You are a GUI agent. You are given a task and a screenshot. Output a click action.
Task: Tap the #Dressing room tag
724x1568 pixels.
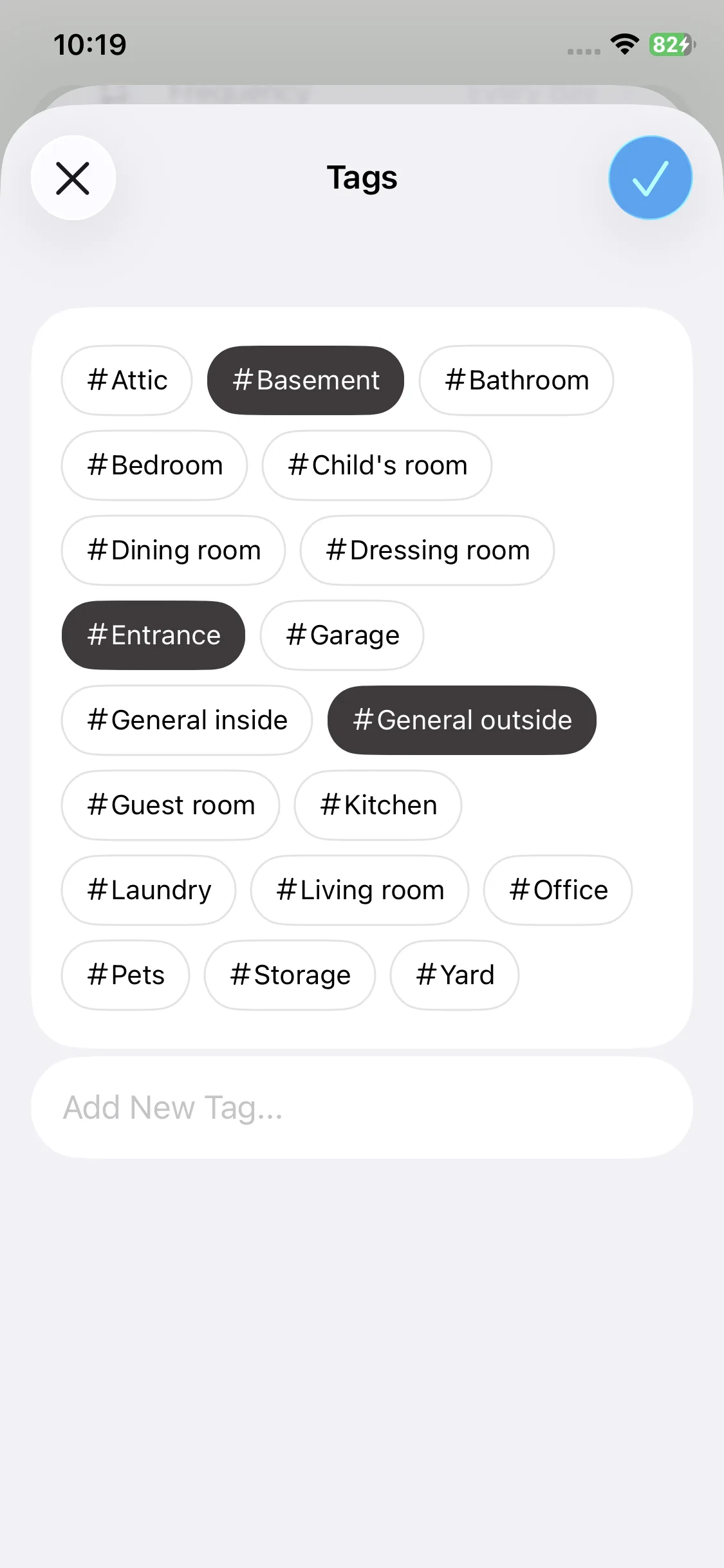[x=427, y=550]
